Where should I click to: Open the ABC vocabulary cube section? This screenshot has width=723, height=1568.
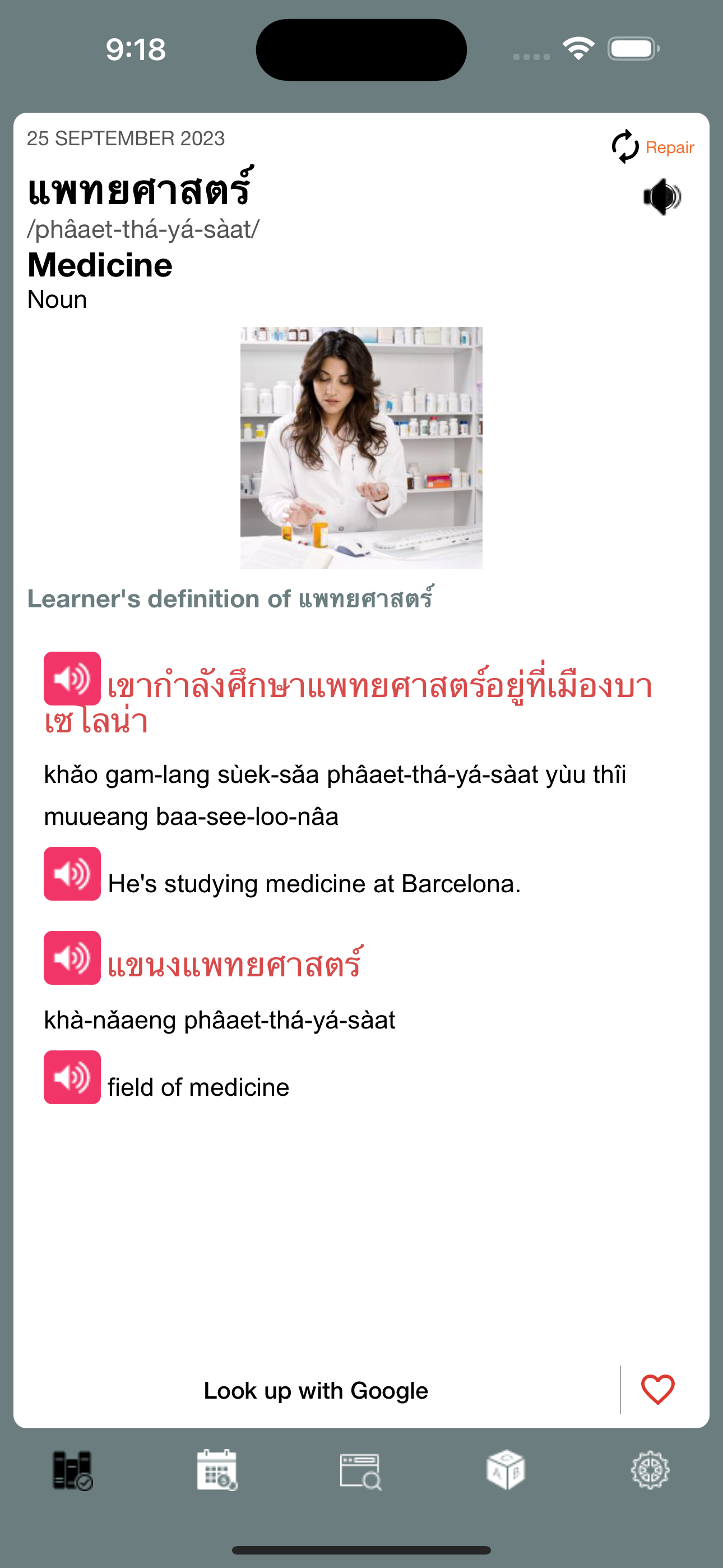coord(506,1470)
